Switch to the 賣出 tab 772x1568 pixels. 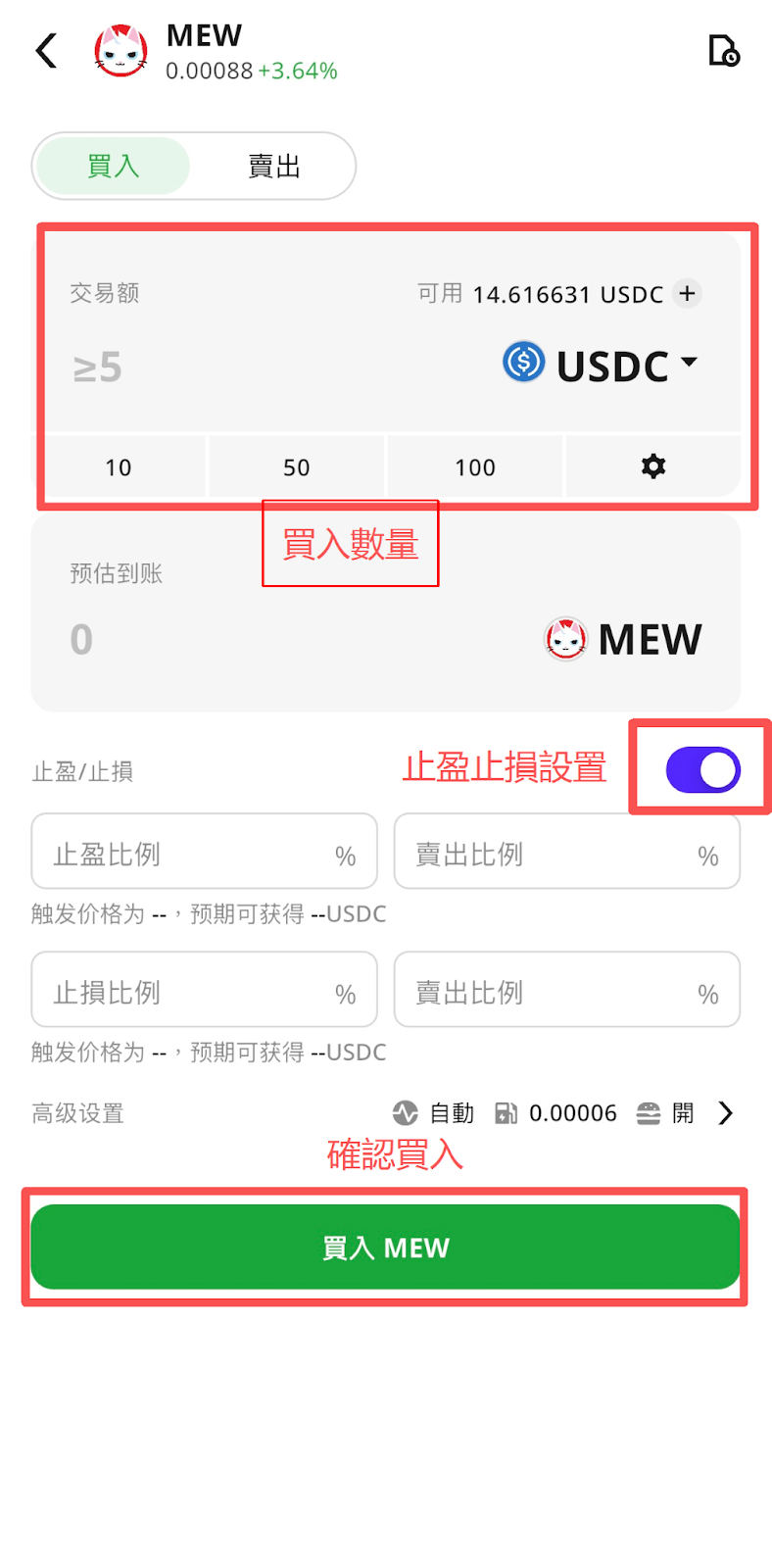pyautogui.click(x=273, y=167)
